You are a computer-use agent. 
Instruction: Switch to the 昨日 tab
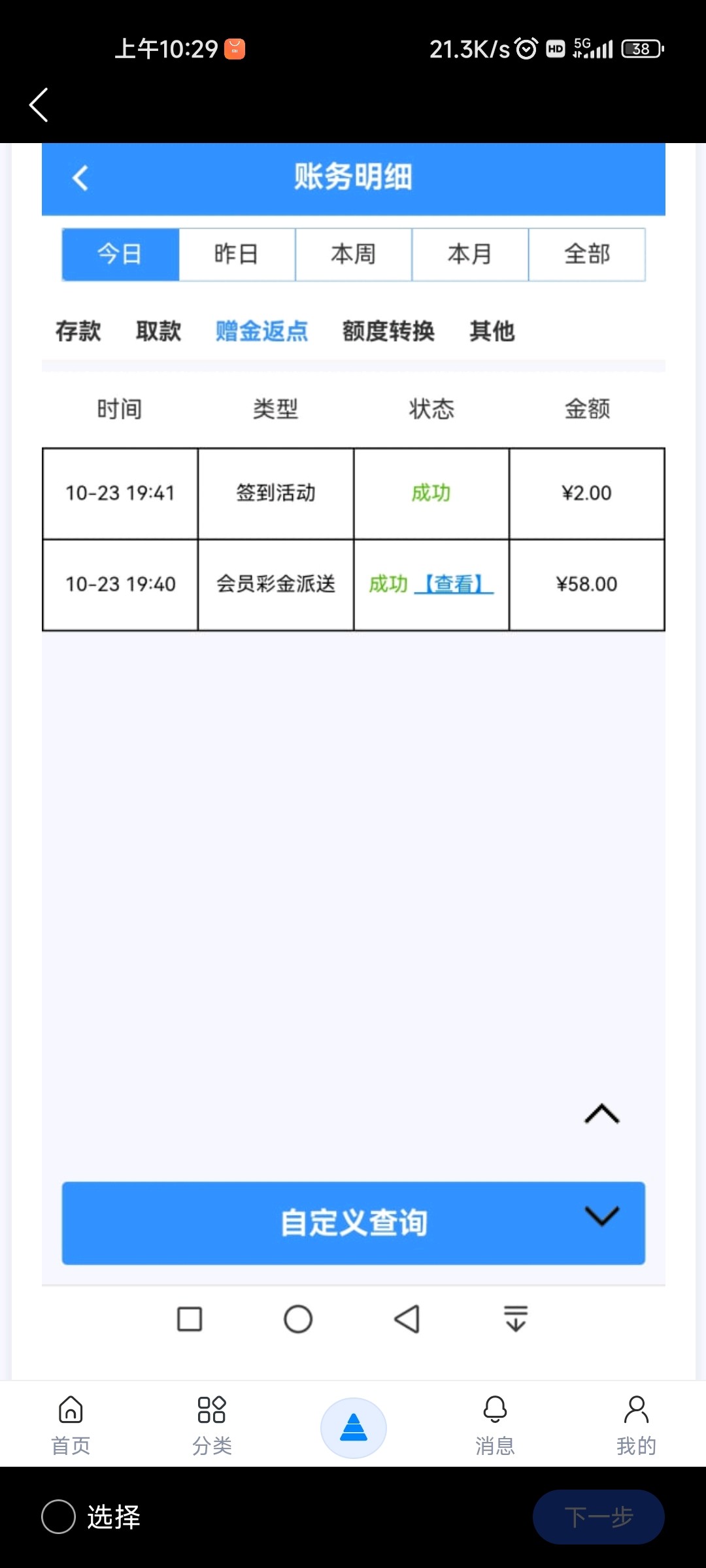click(235, 254)
